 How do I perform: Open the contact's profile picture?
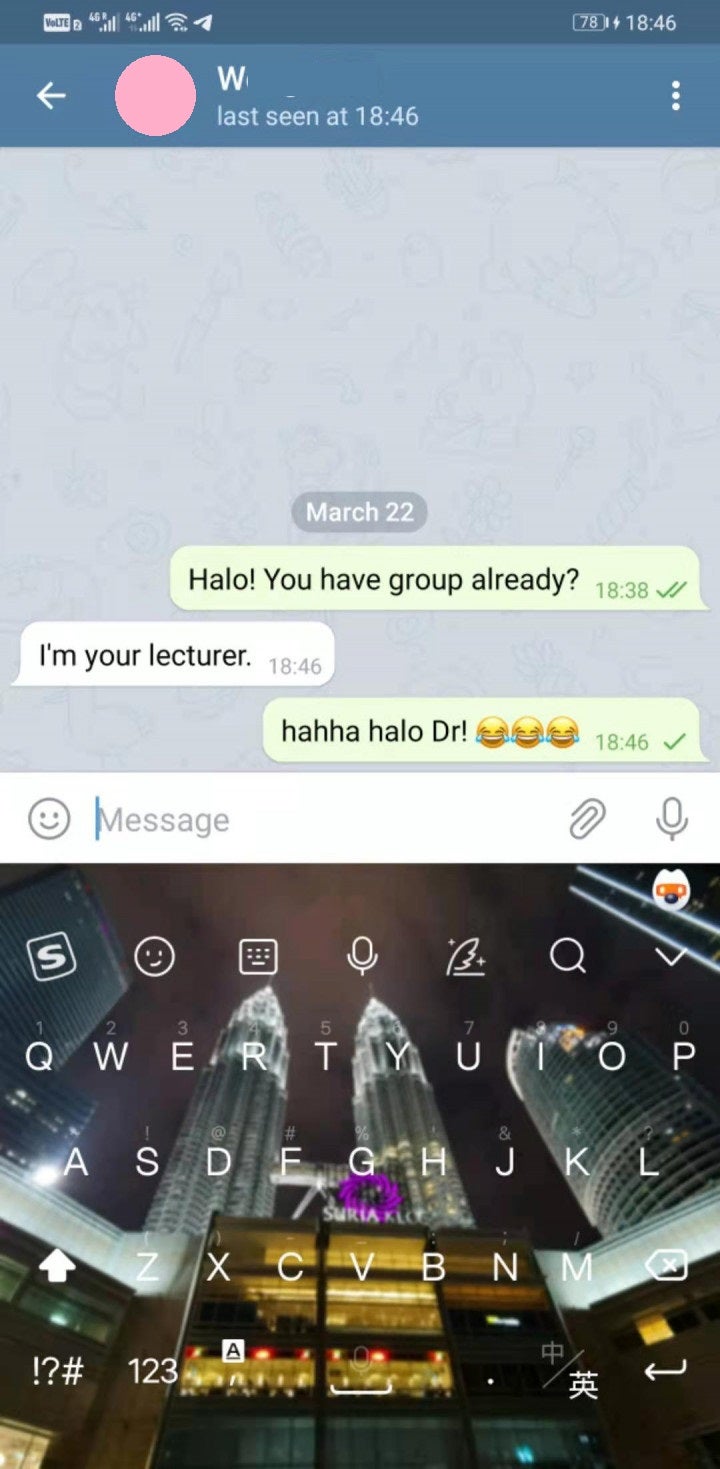[155, 96]
